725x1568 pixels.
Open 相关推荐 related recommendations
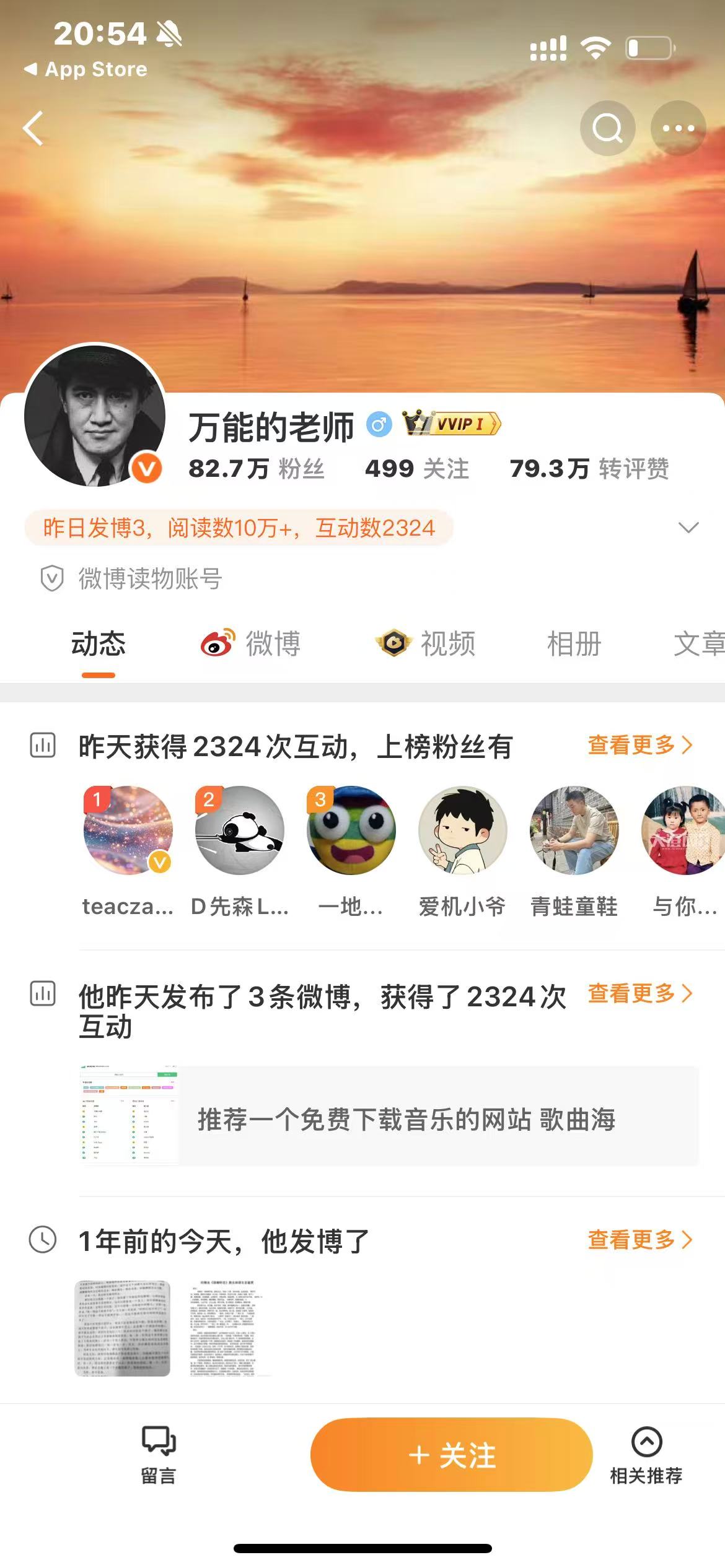(x=646, y=1455)
